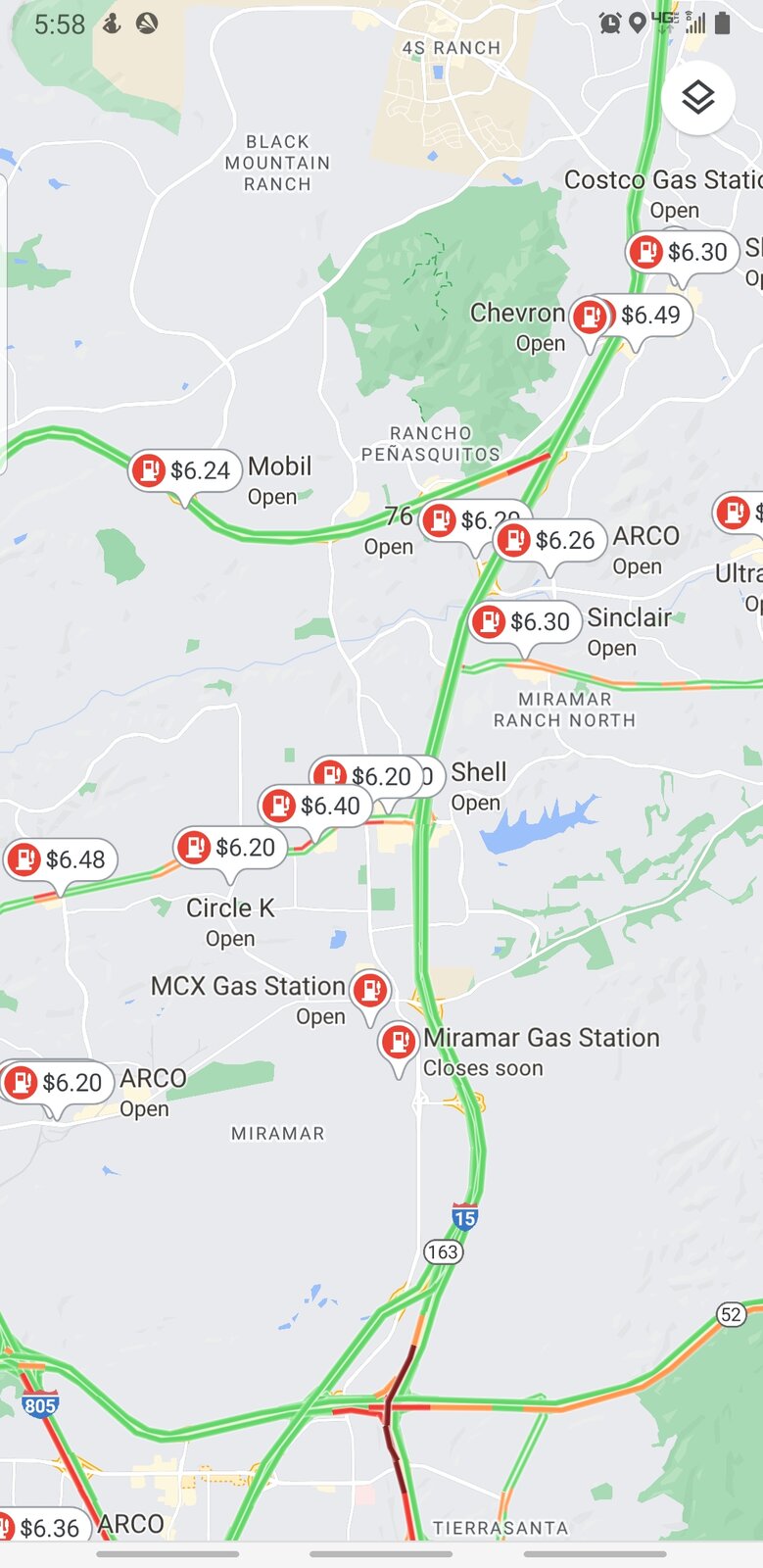Viewport: 763px width, 1568px height.
Task: Open the Sinclair $6.30 gas pin
Action: click(524, 622)
